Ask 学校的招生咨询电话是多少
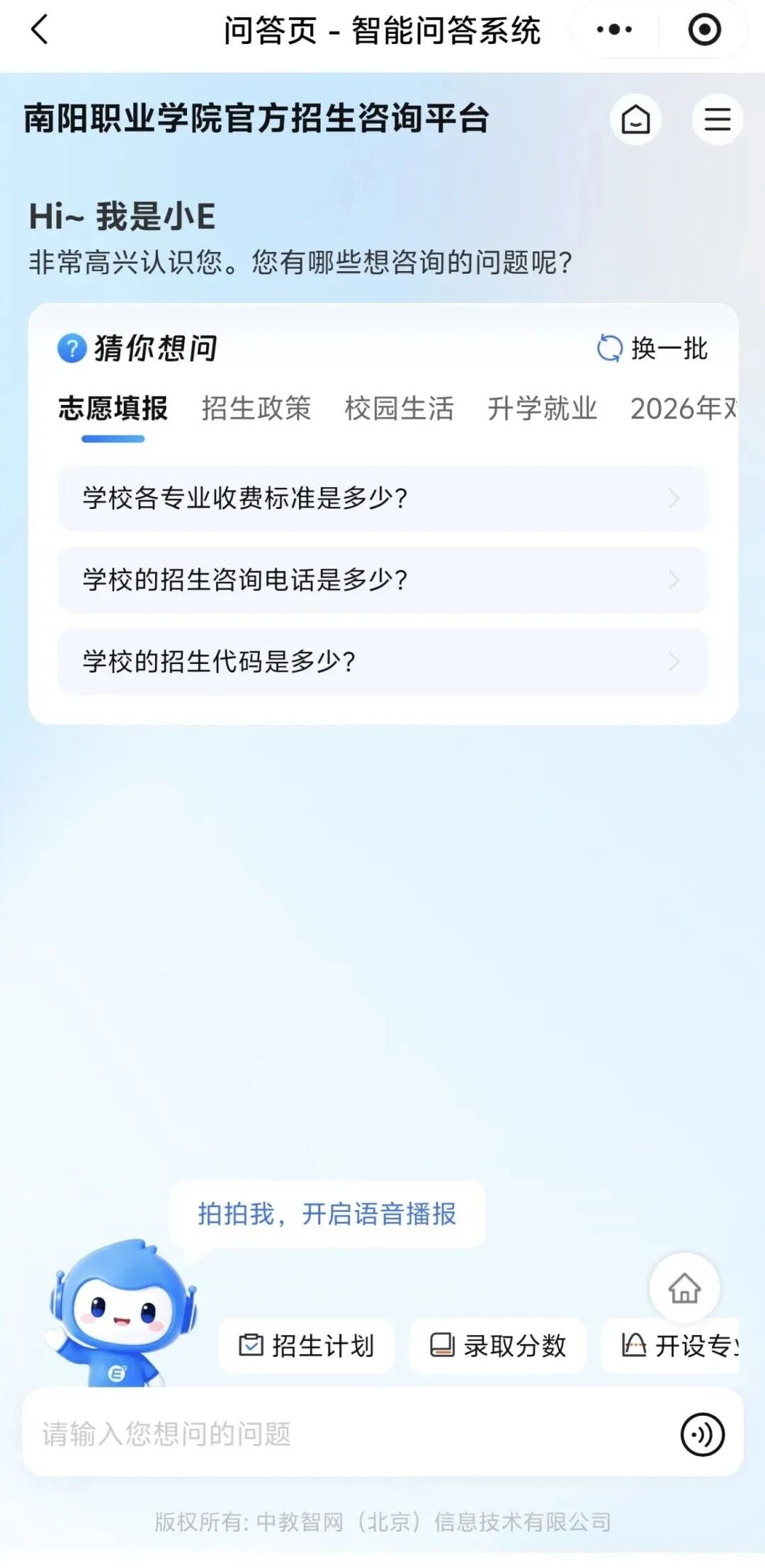765x1568 pixels. click(382, 580)
